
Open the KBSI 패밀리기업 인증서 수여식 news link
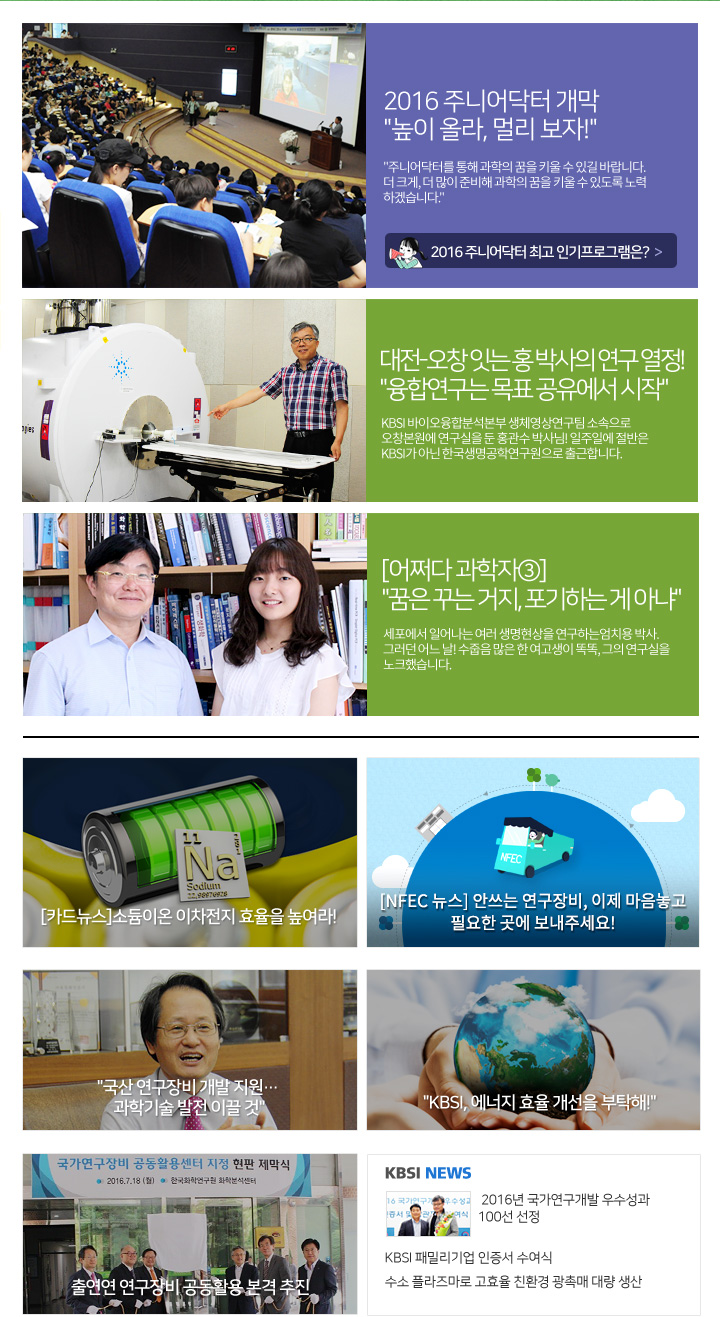point(468,1257)
